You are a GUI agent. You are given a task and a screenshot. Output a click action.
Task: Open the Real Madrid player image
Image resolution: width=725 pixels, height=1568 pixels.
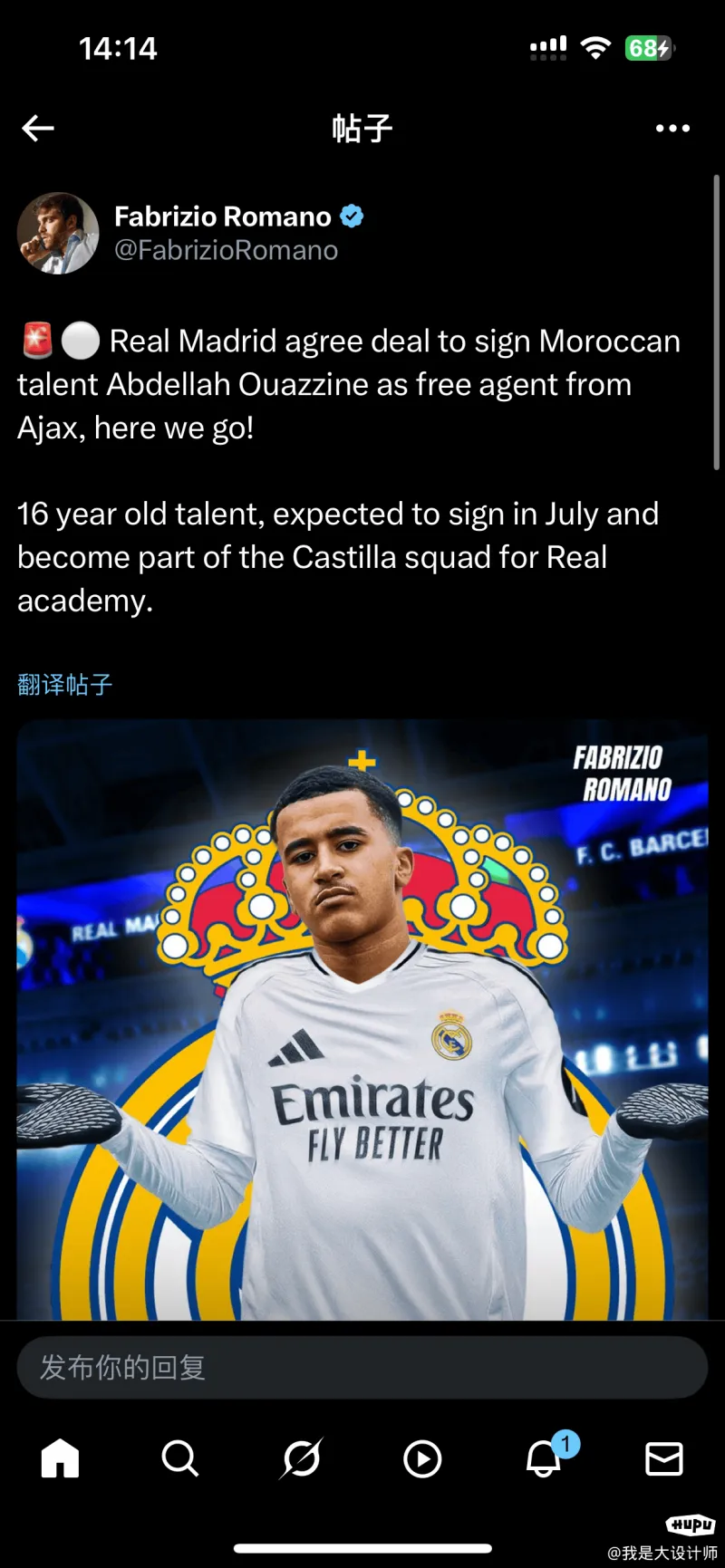[362, 1019]
